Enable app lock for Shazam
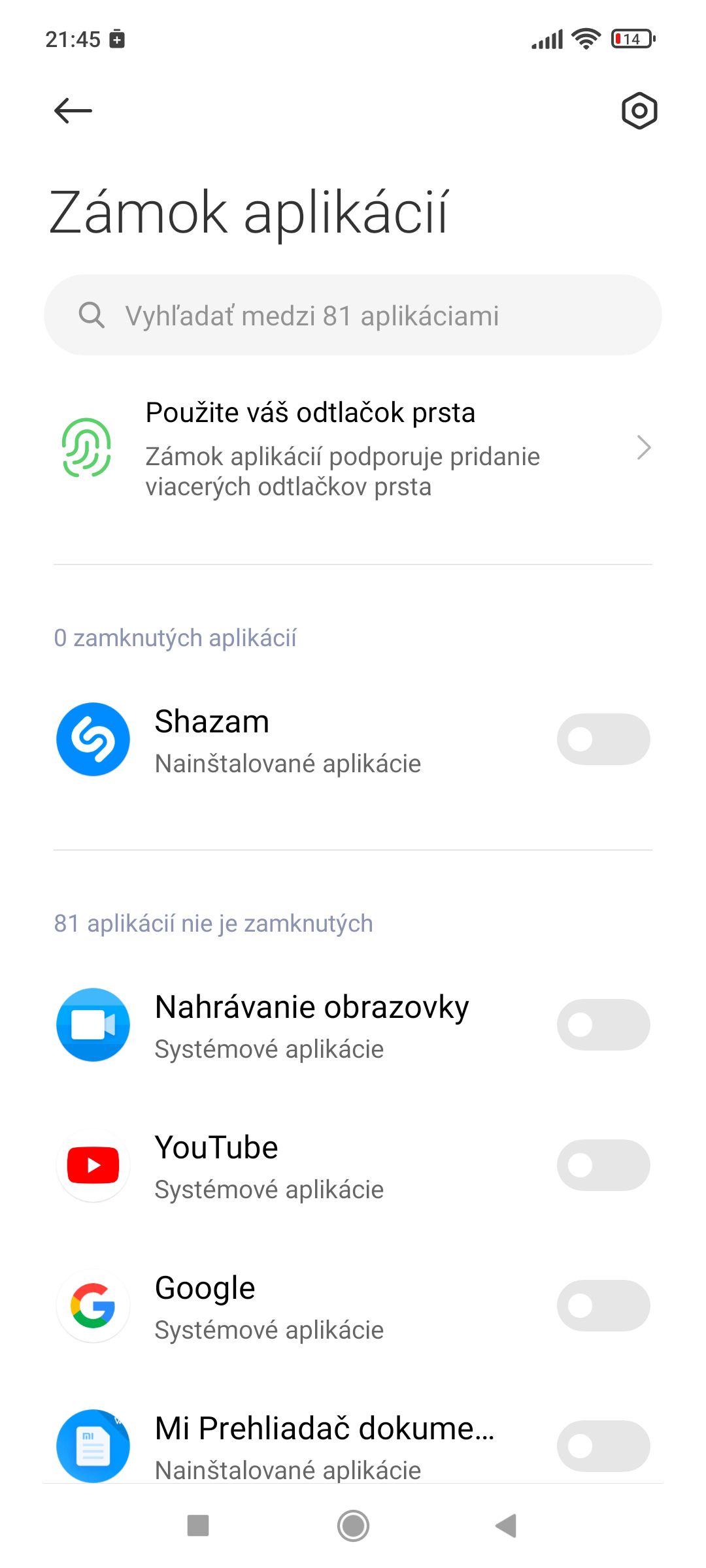 coord(603,739)
